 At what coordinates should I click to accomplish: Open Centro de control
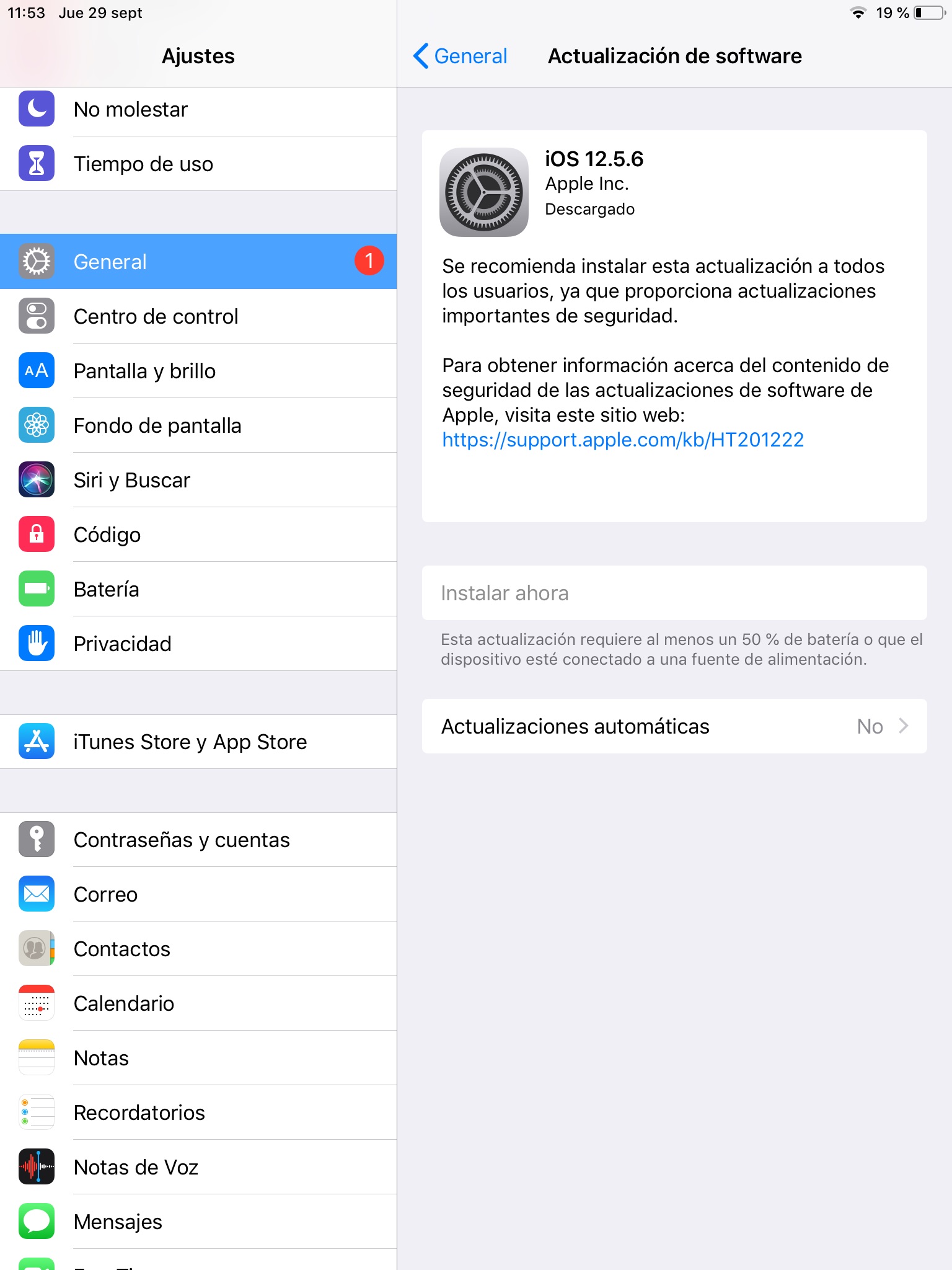coord(198,316)
